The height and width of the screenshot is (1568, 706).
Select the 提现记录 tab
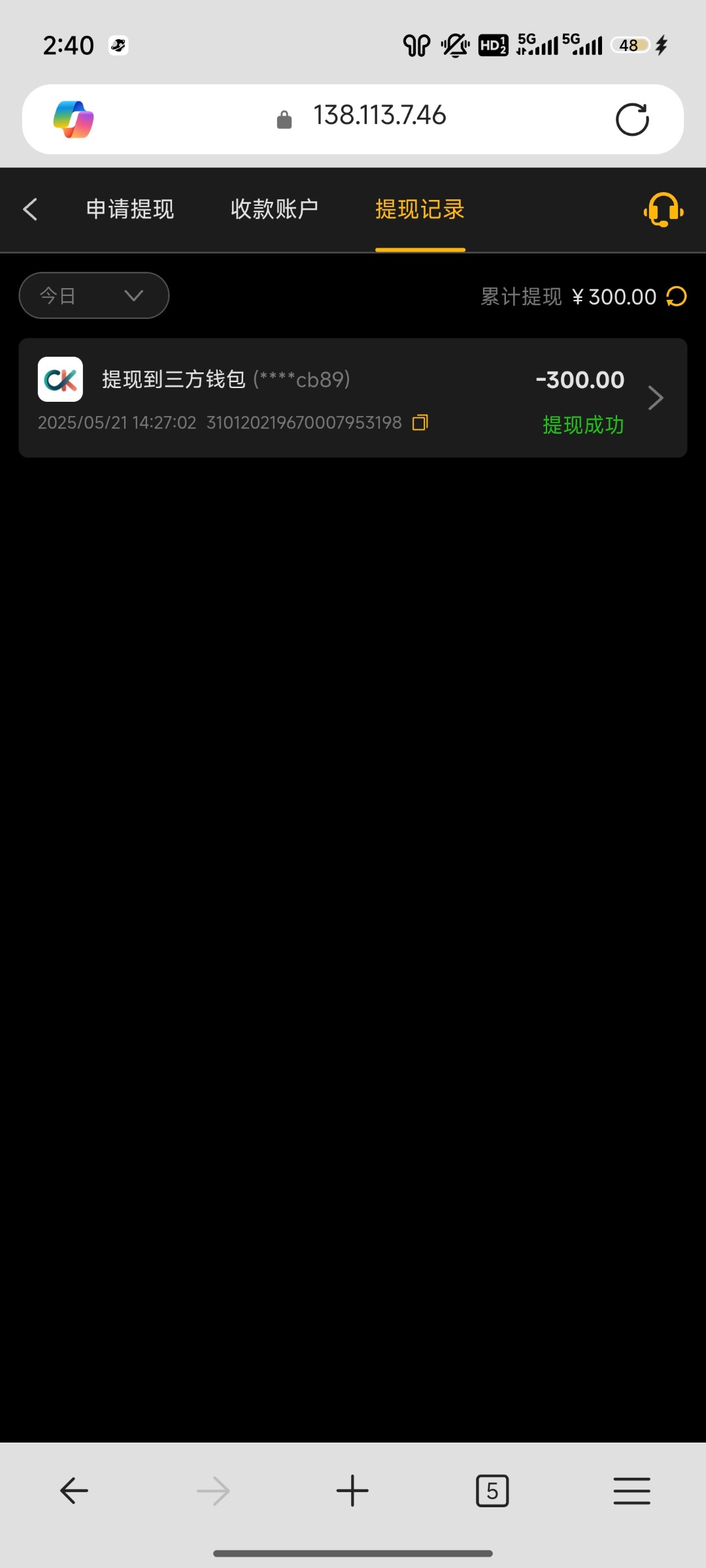420,209
